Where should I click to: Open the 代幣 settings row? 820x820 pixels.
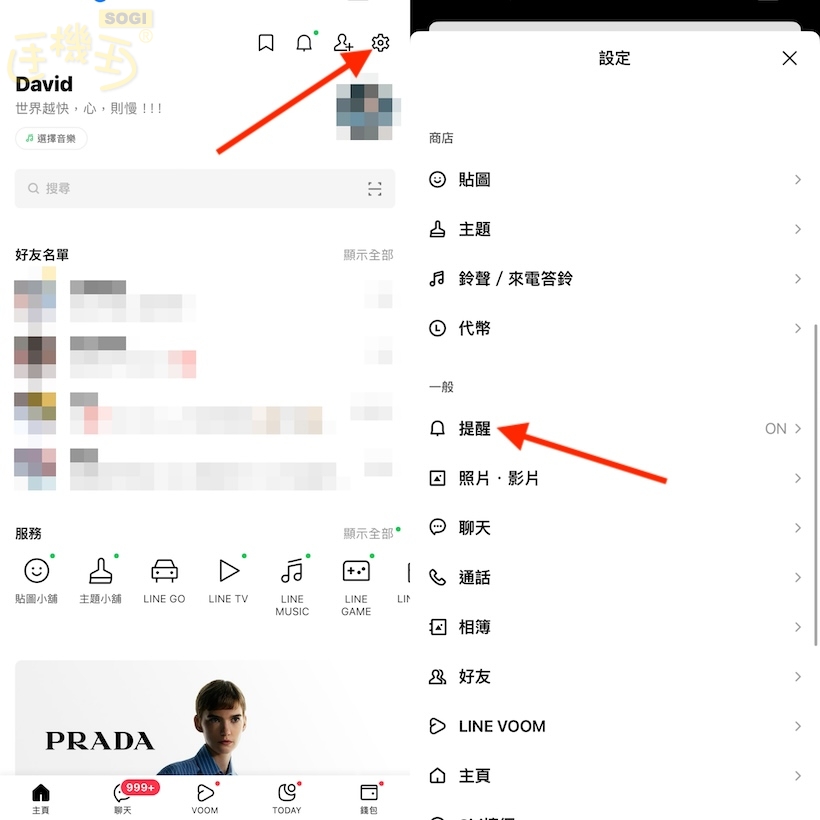click(x=615, y=328)
